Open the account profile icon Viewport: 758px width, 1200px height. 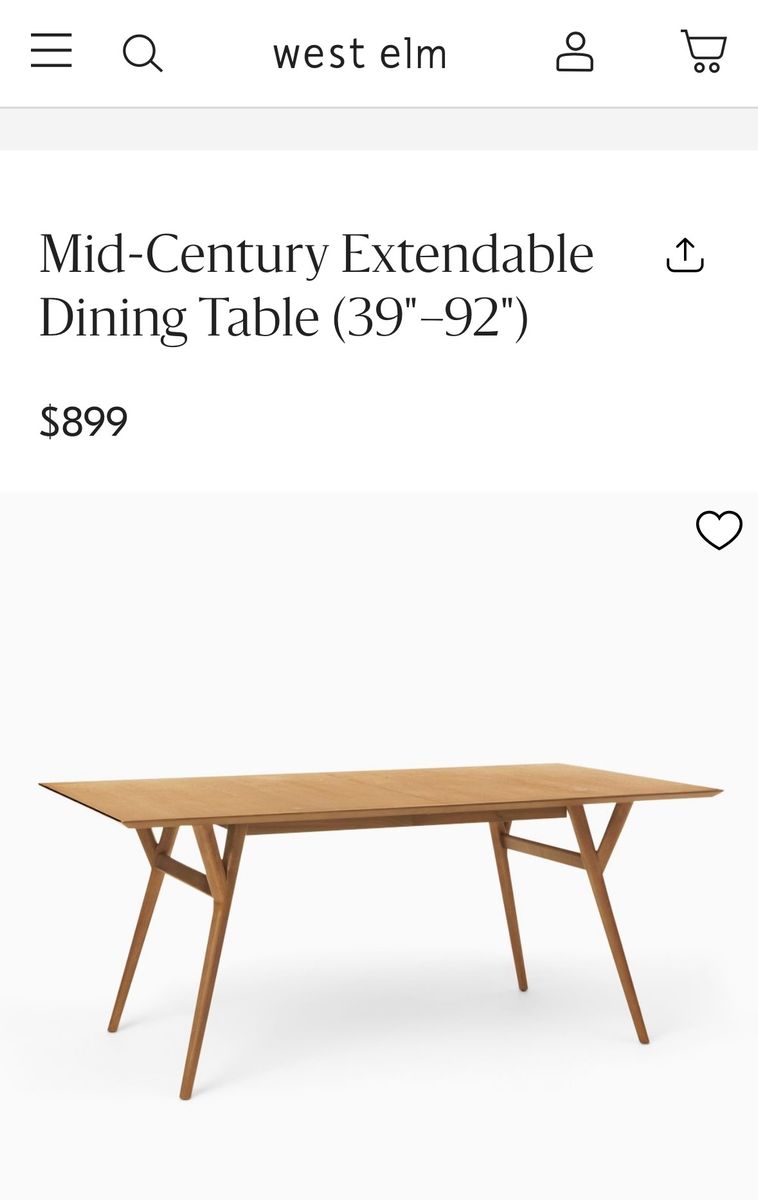tap(574, 52)
